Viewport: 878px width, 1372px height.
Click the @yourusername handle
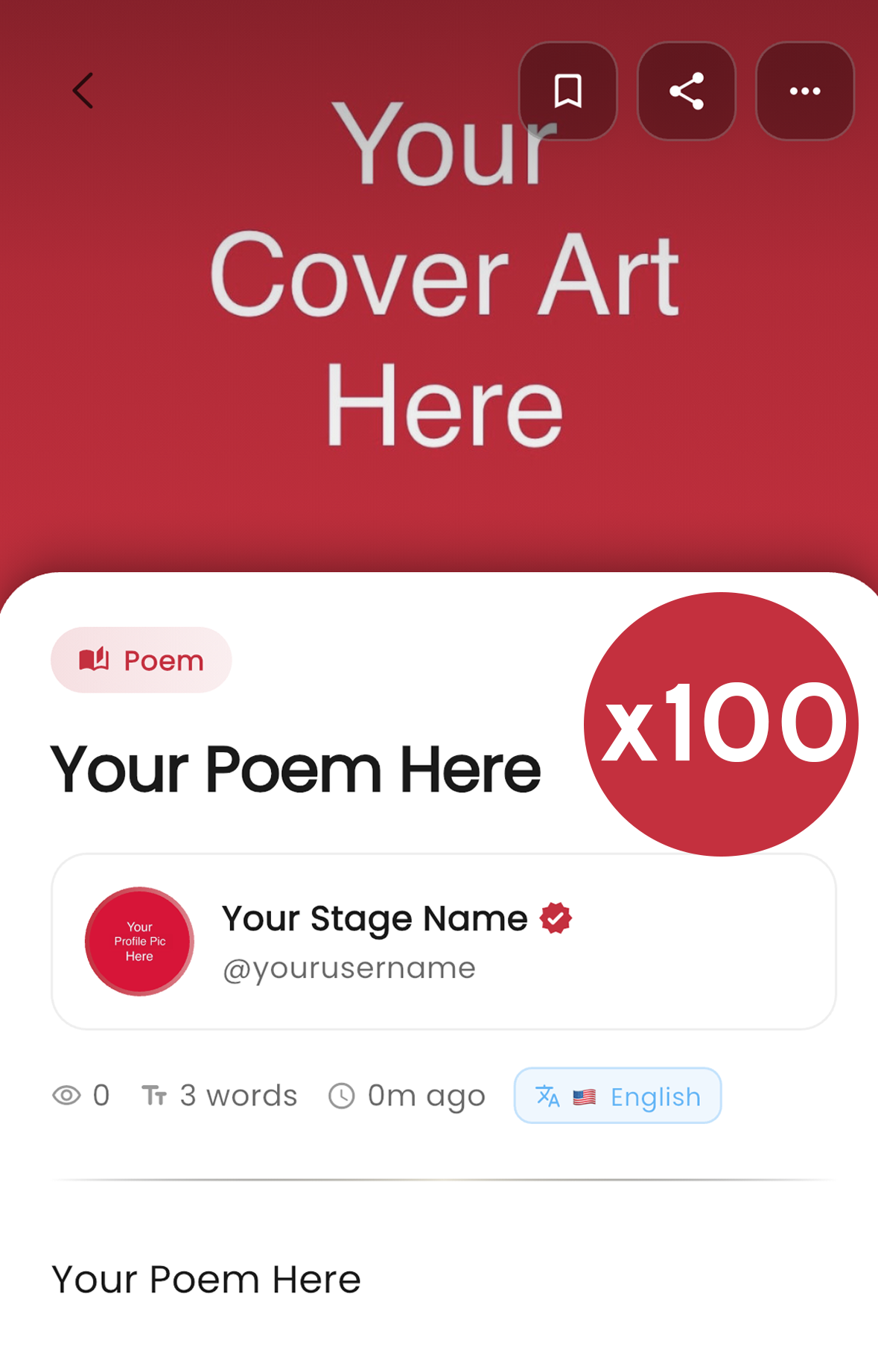[x=349, y=967]
